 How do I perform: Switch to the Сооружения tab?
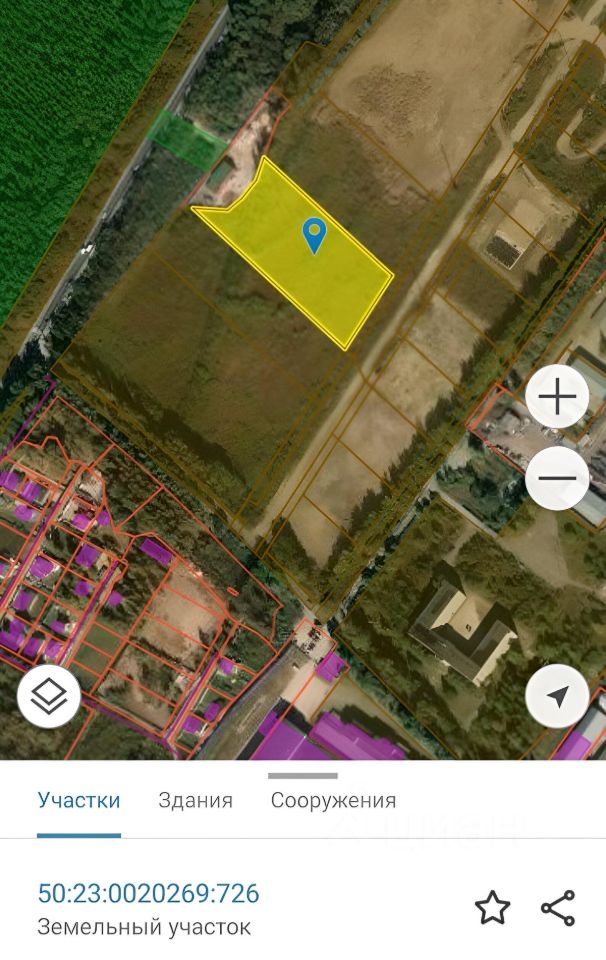pyautogui.click(x=333, y=800)
